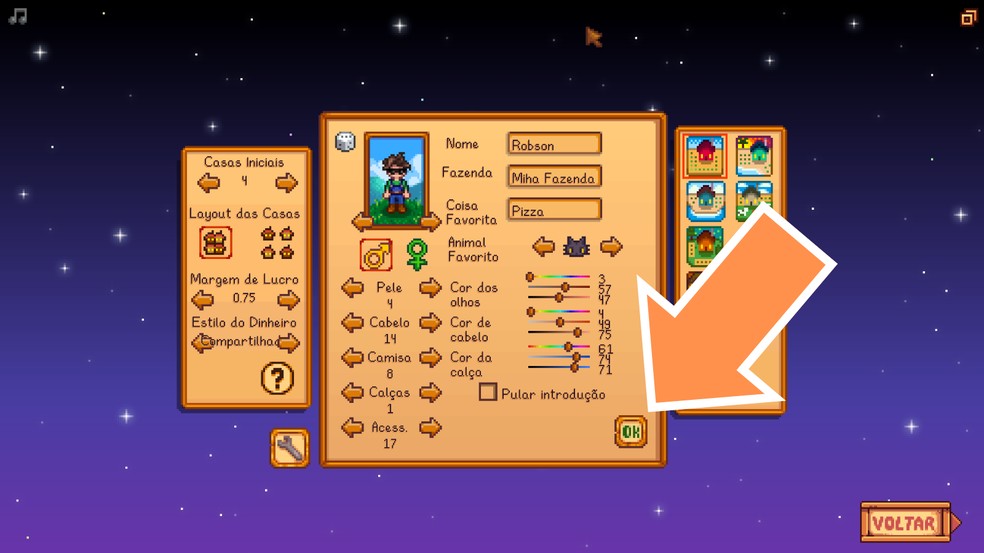Image resolution: width=984 pixels, height=553 pixels.
Task: Toggle windowed mode icon
Action: 968,17
